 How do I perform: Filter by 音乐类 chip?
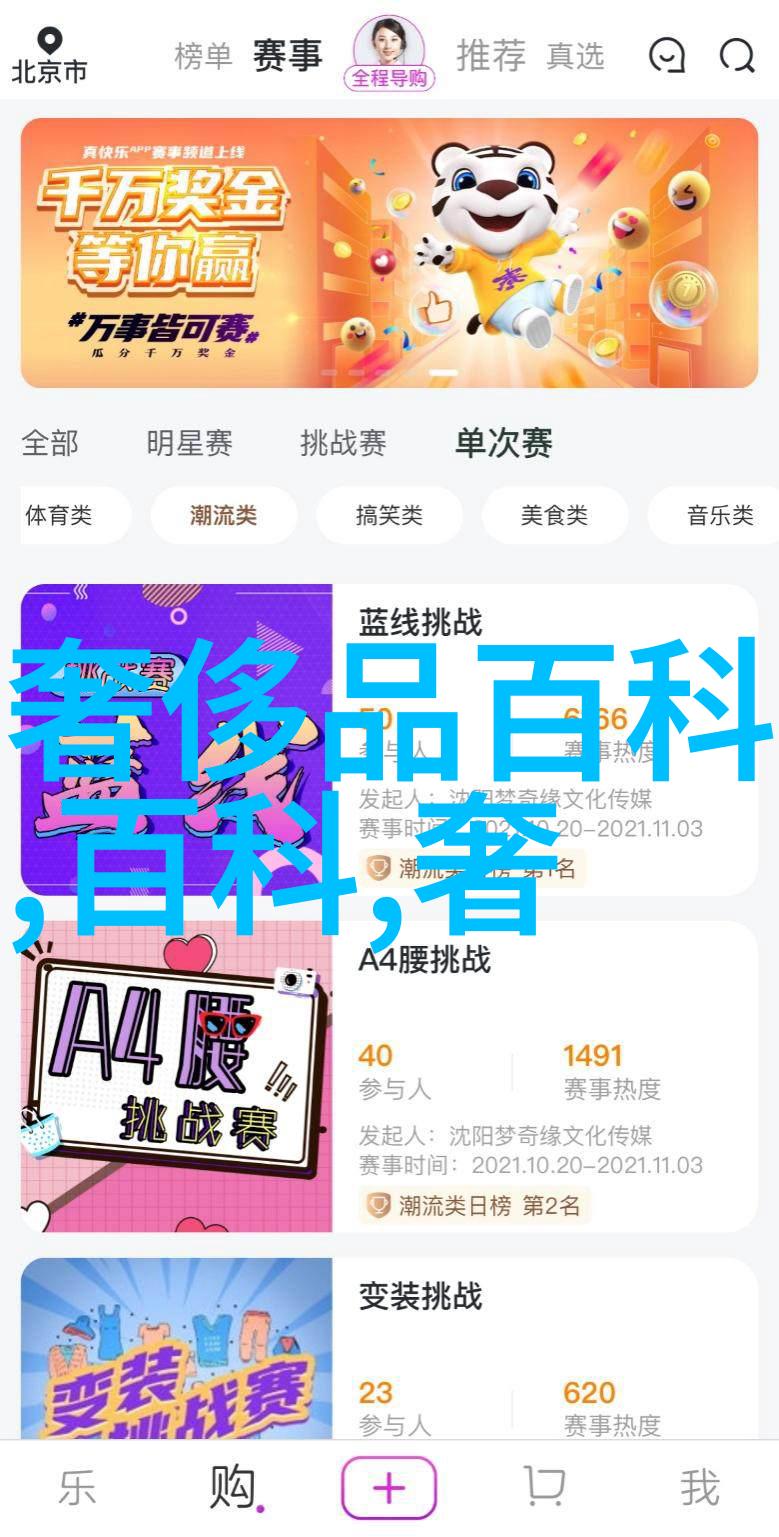pyautogui.click(x=718, y=516)
